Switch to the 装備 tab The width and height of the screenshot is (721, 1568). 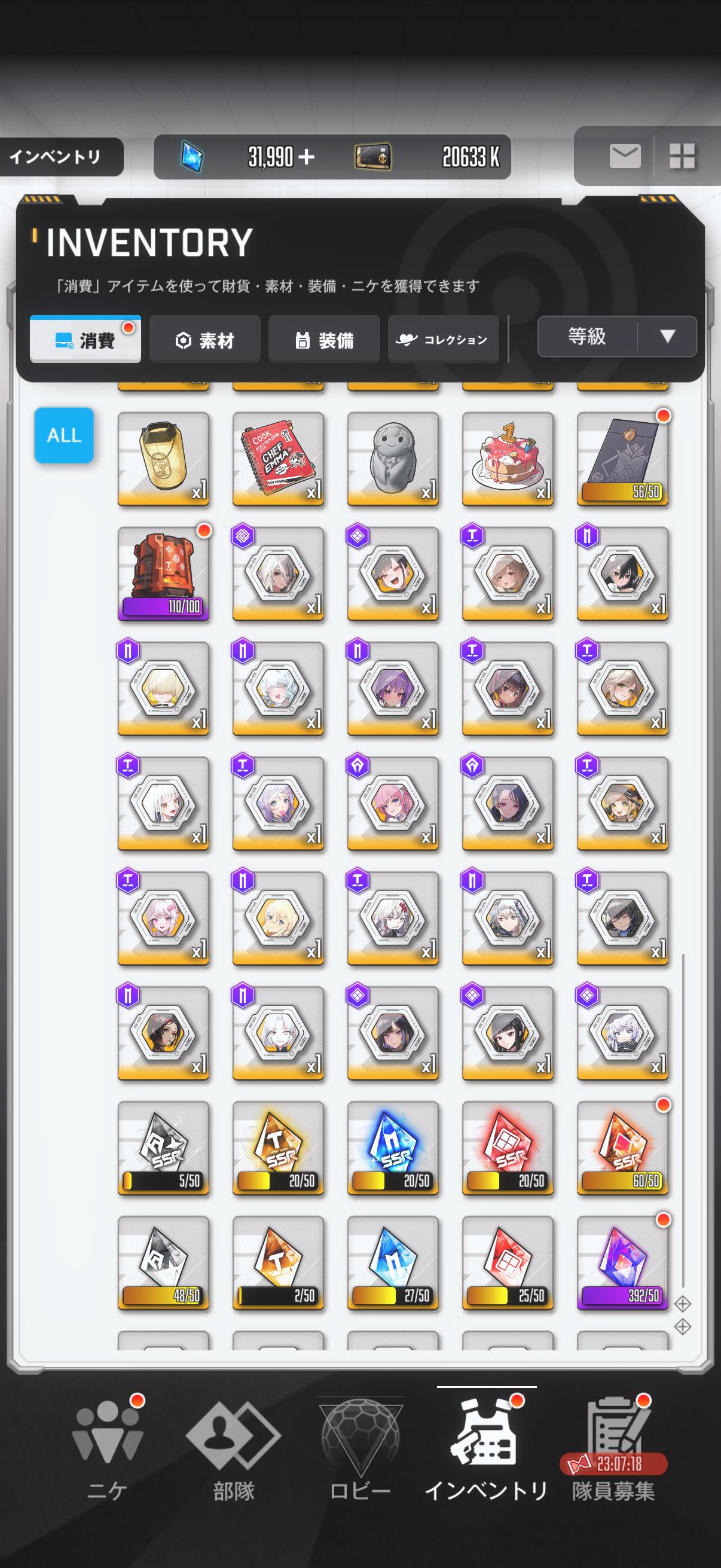tap(324, 340)
